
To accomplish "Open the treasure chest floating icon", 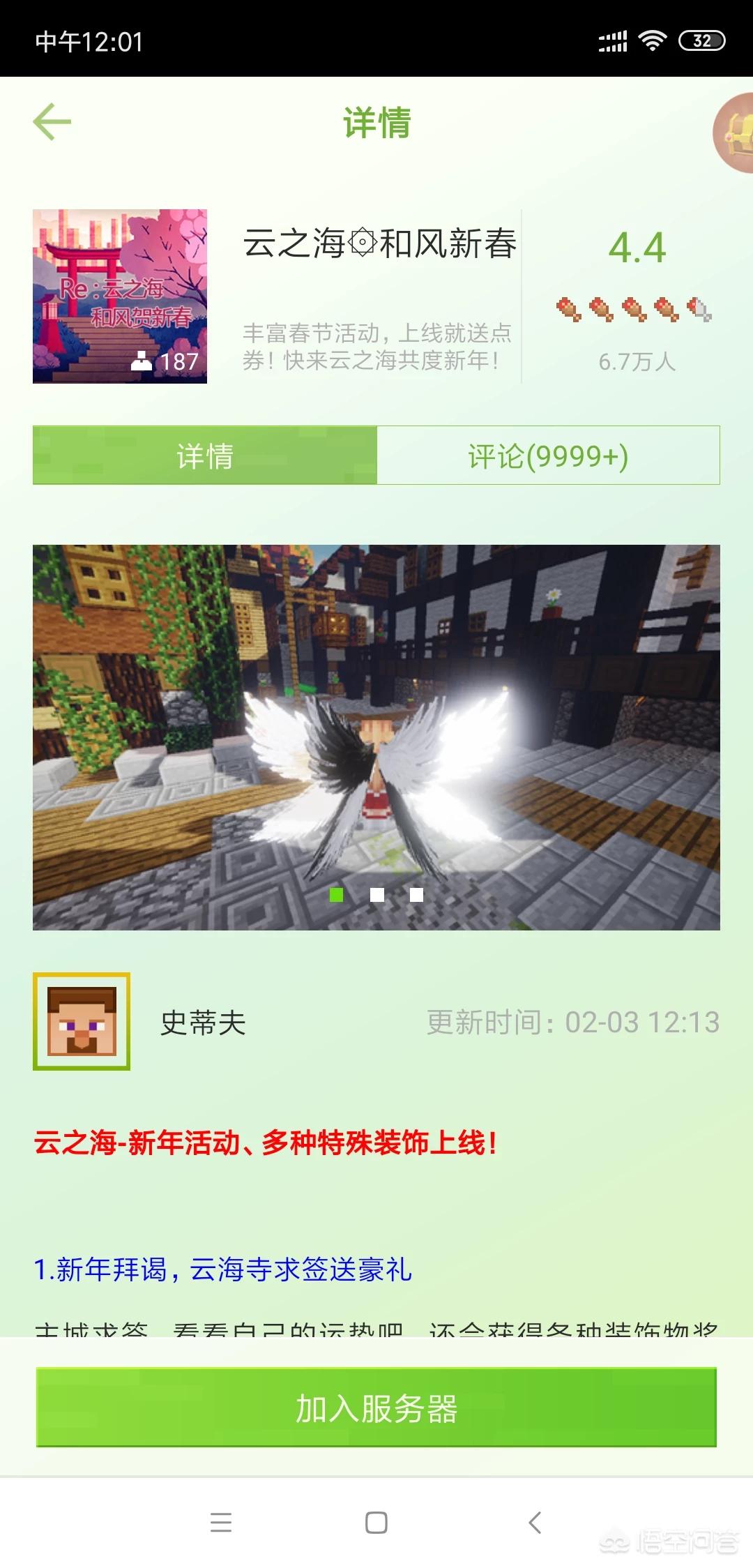I will (x=735, y=133).
